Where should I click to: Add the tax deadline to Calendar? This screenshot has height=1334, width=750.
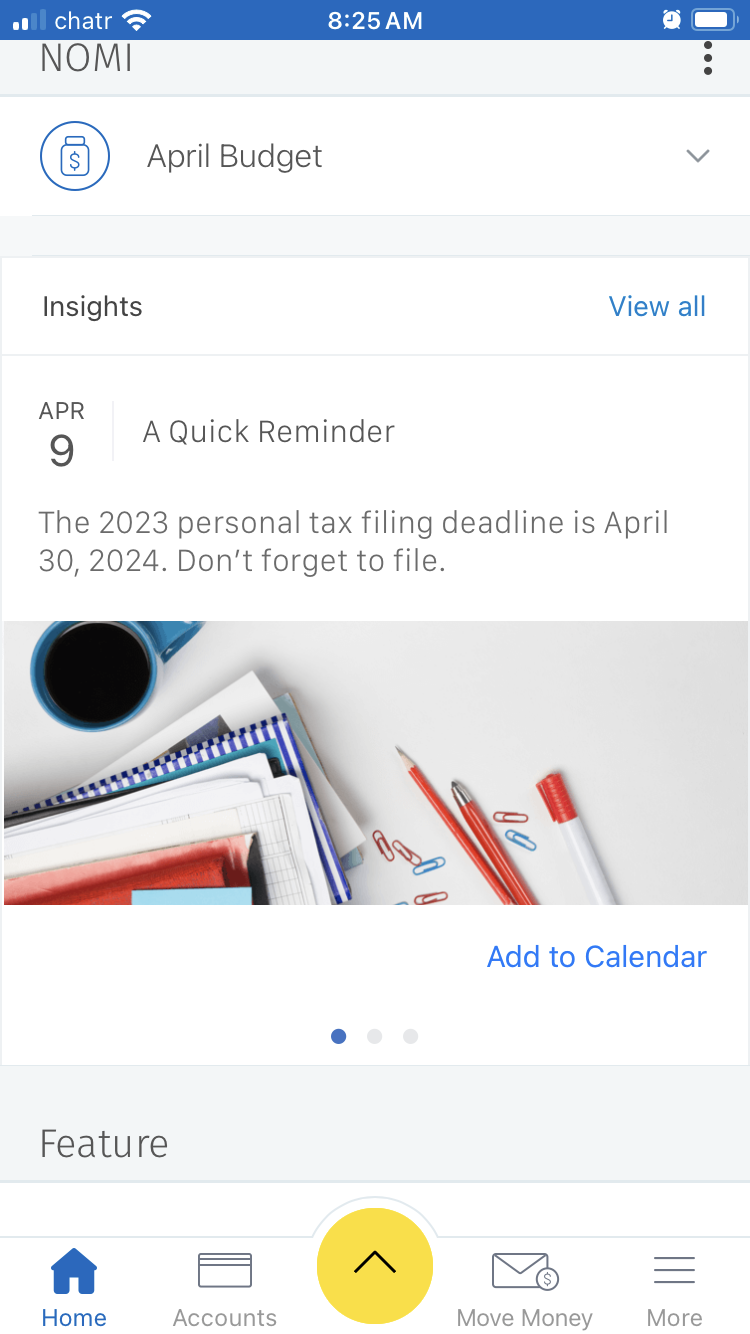[x=596, y=957]
